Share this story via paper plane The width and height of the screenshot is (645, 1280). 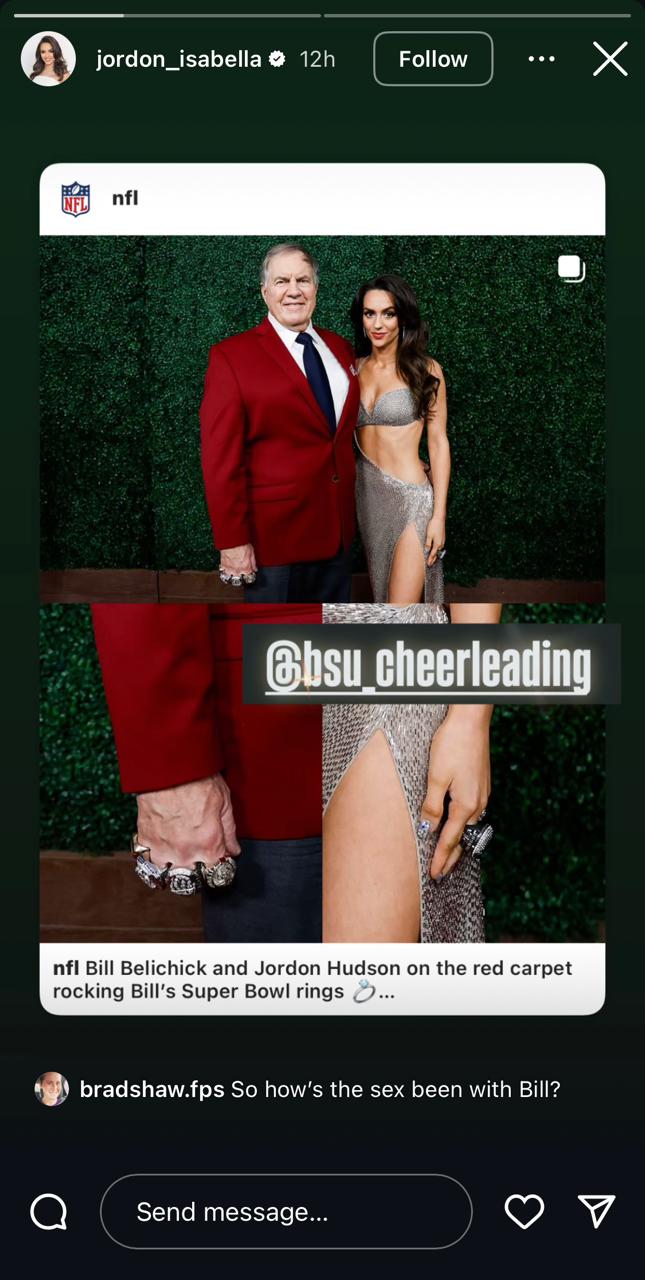[597, 1212]
